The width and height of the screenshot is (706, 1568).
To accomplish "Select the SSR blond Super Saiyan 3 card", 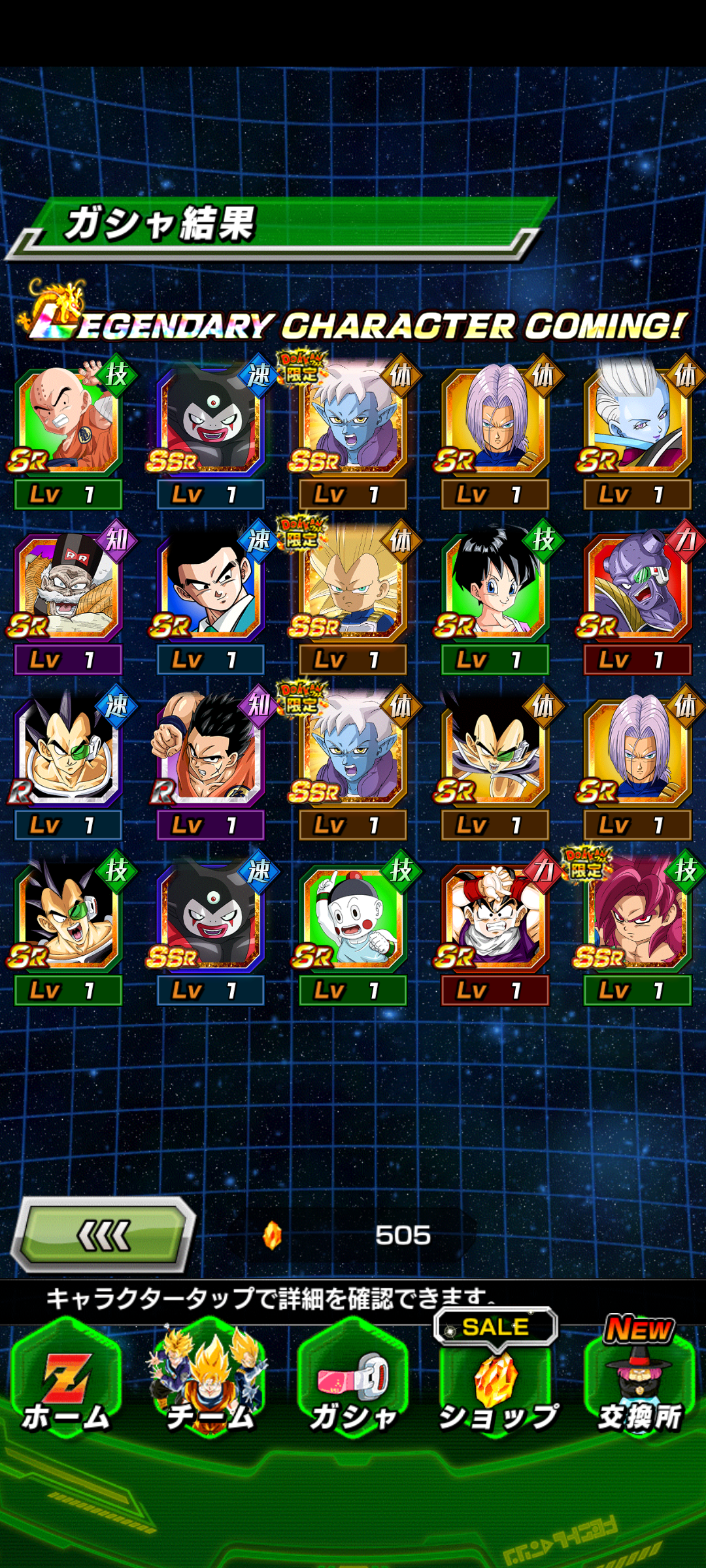I will coord(353,587).
